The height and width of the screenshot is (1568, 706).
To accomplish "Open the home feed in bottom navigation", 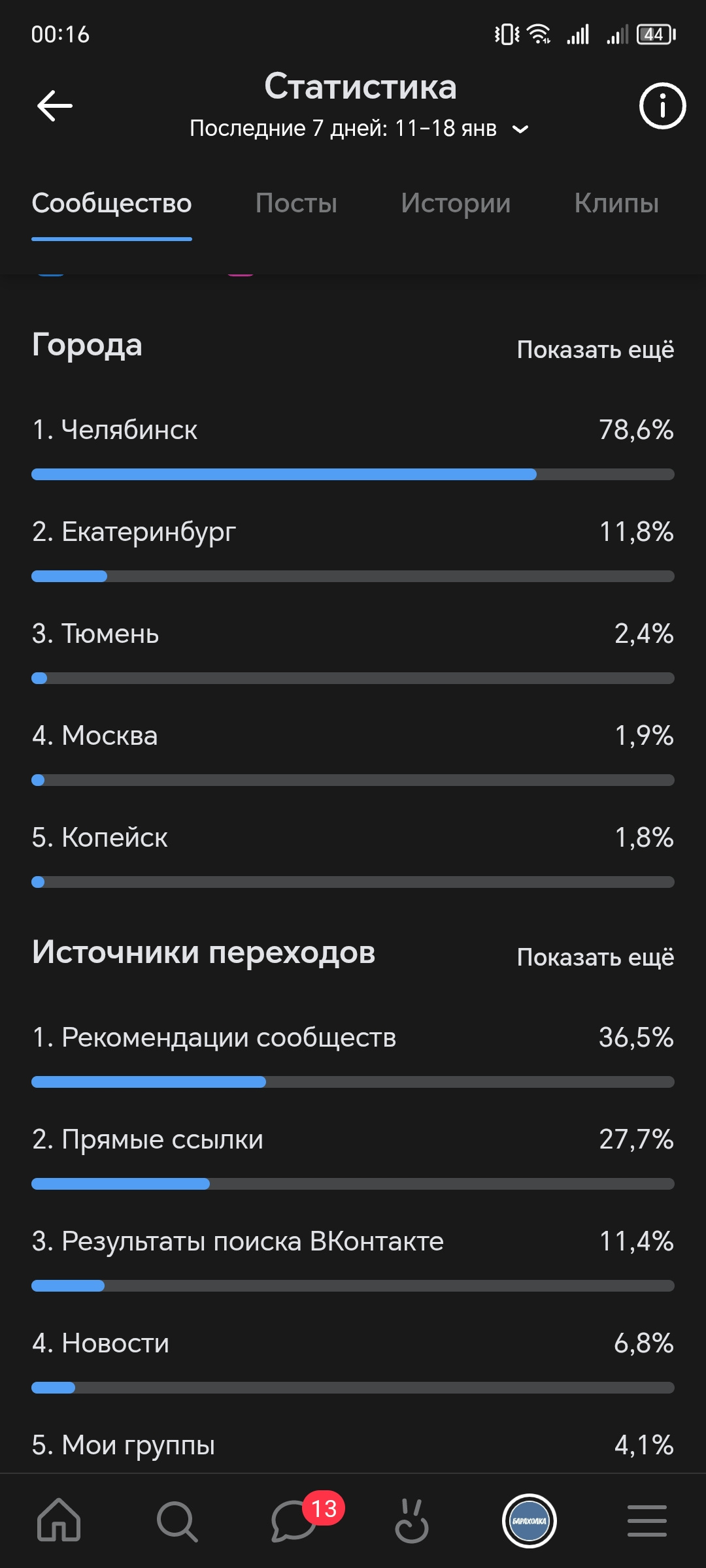I will [x=59, y=1520].
